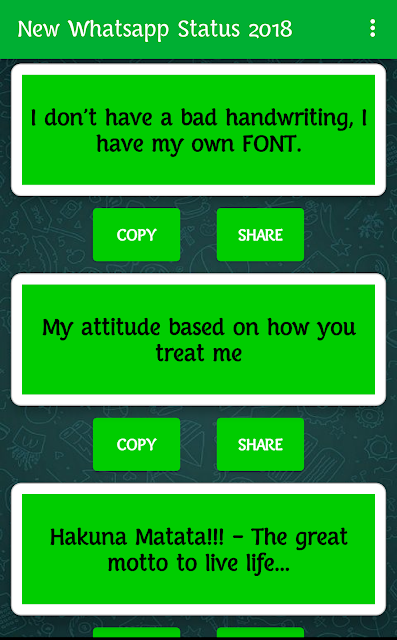
Task: Share the 'My attitude' status
Action: coord(260,444)
